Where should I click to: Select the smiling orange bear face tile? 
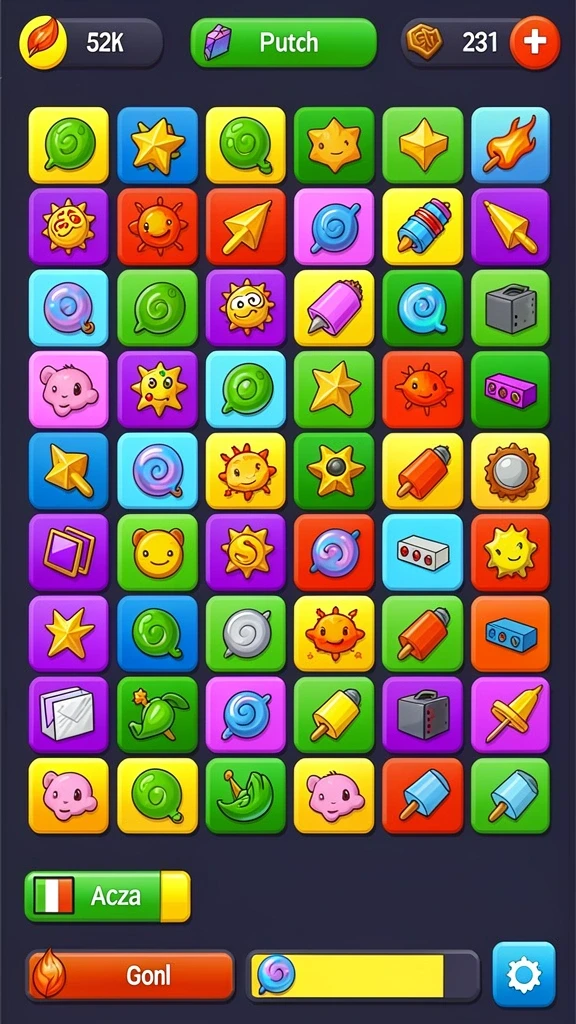click(157, 552)
